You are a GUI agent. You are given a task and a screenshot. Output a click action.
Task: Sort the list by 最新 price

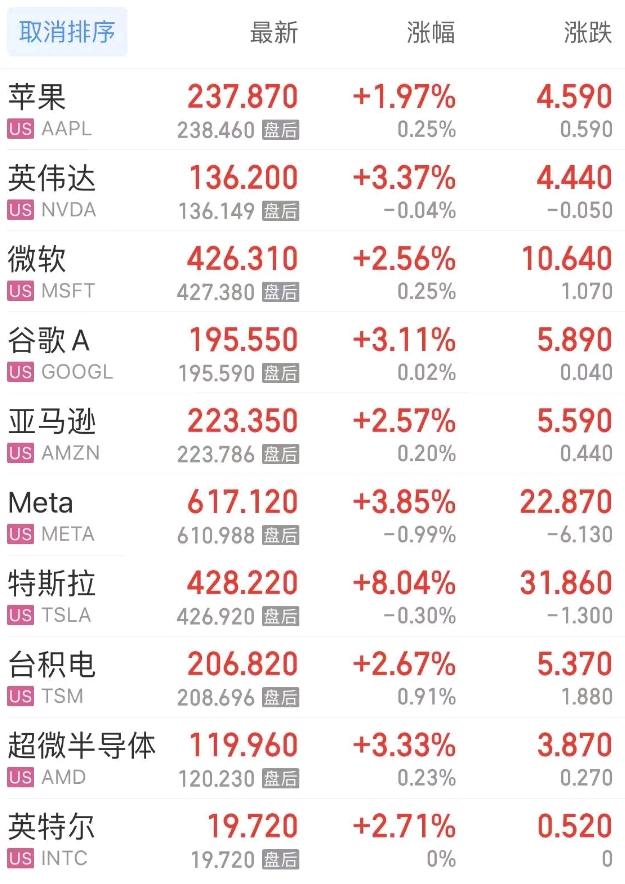click(274, 32)
